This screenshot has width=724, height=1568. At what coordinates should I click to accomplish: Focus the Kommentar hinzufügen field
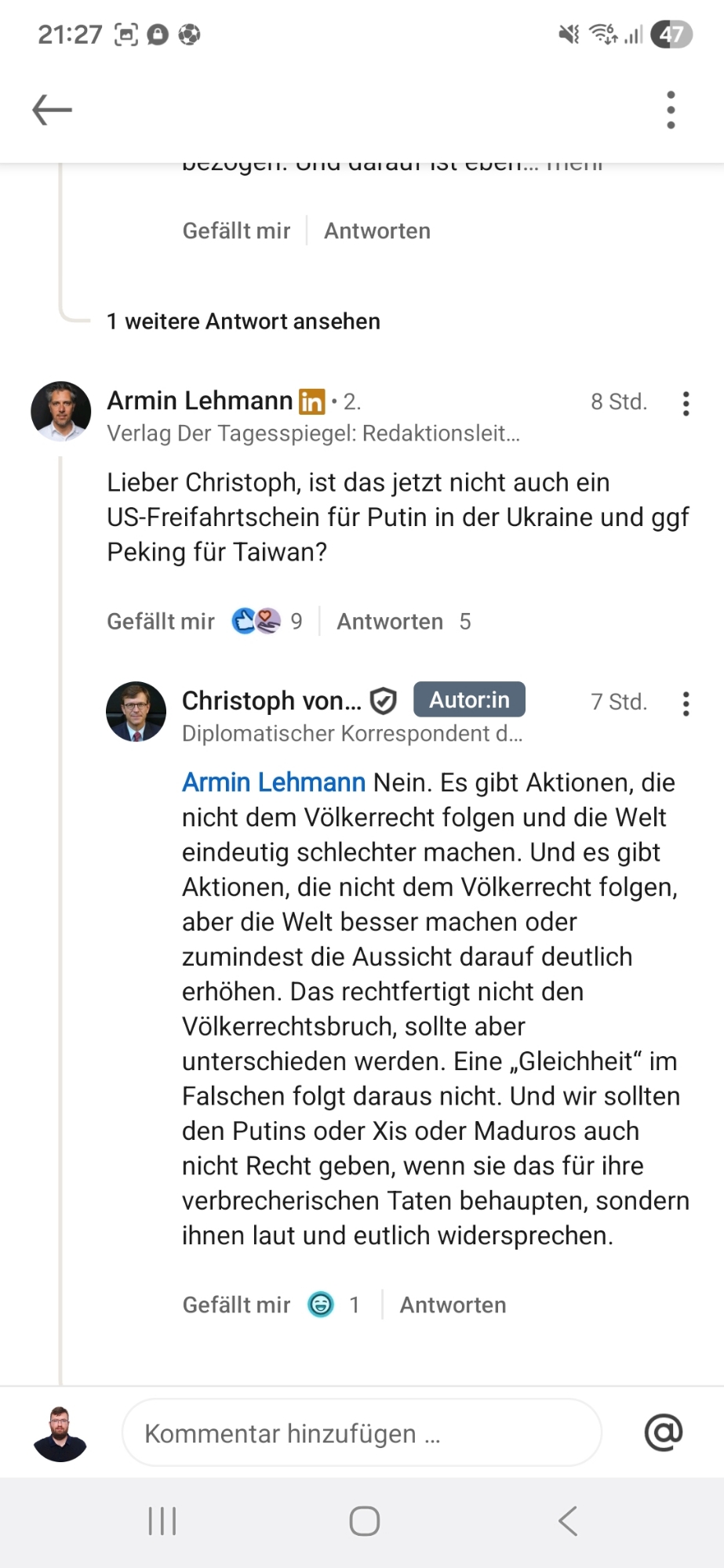point(361,1433)
